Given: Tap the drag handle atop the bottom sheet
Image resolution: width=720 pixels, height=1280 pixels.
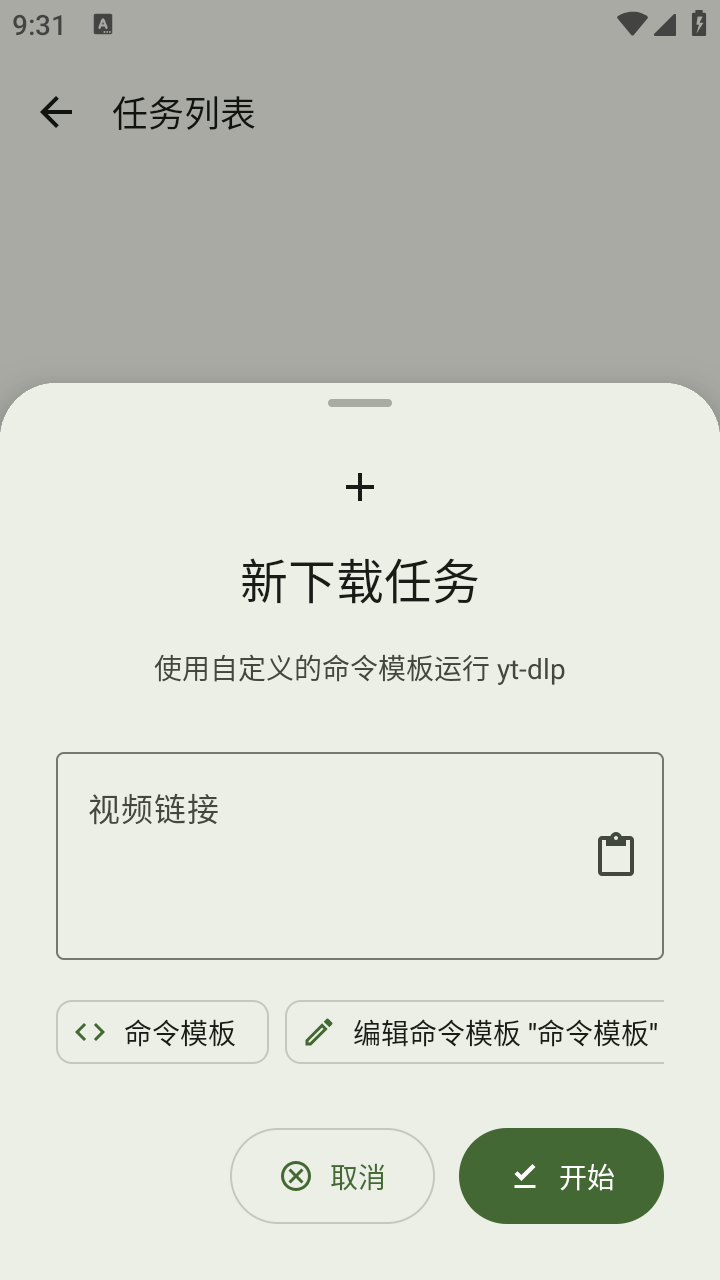Looking at the screenshot, I should [360, 402].
